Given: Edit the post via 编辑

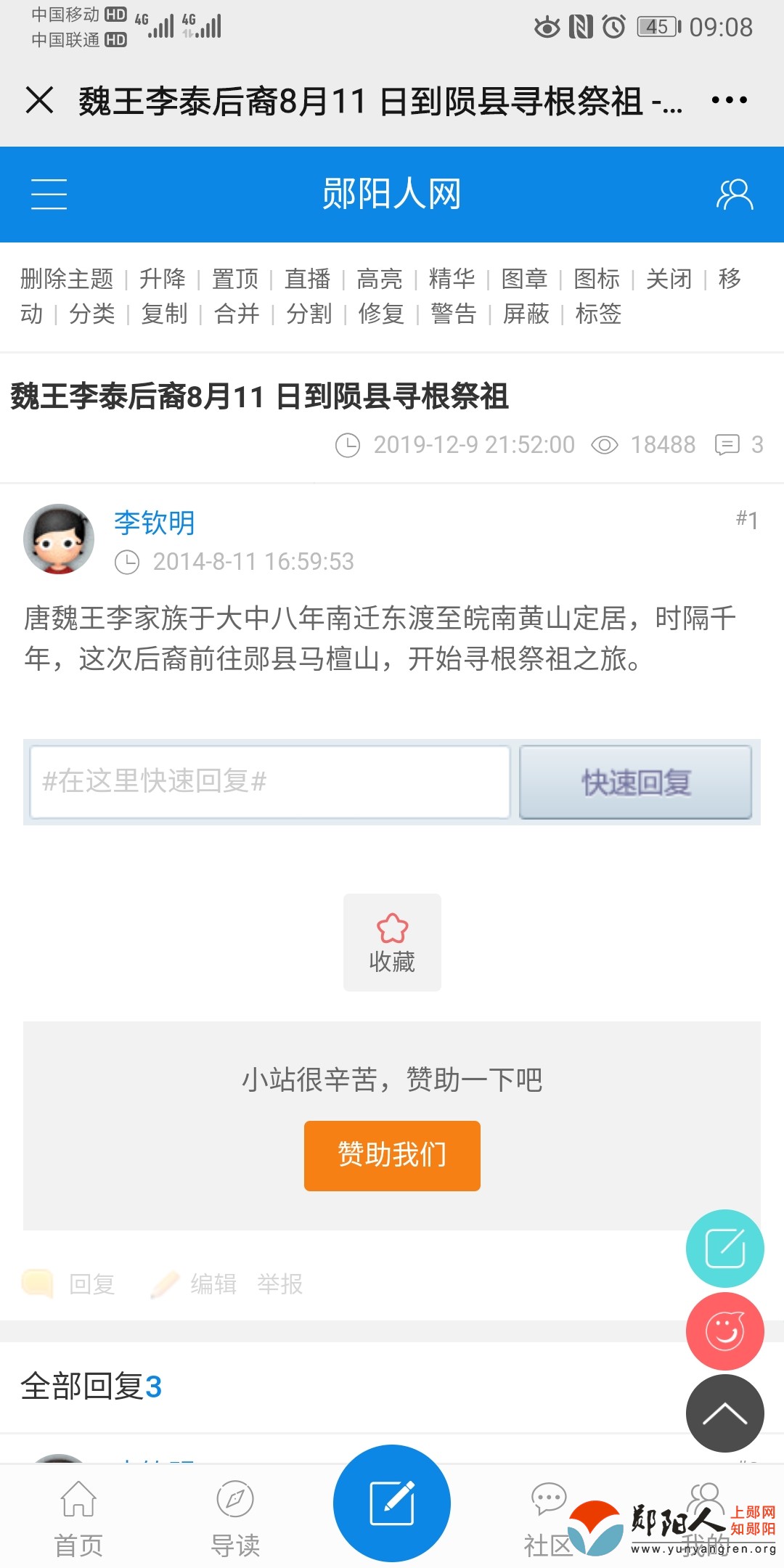Looking at the screenshot, I should (213, 1284).
